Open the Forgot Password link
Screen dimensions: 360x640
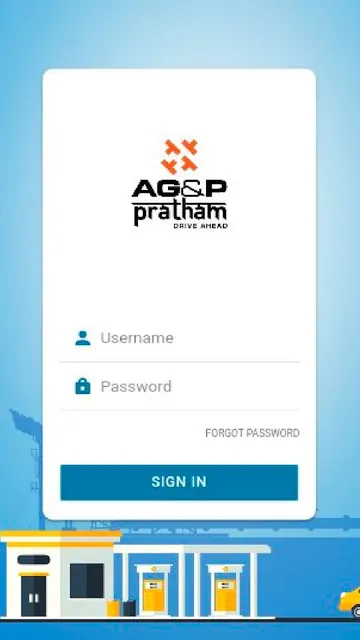[x=252, y=433]
